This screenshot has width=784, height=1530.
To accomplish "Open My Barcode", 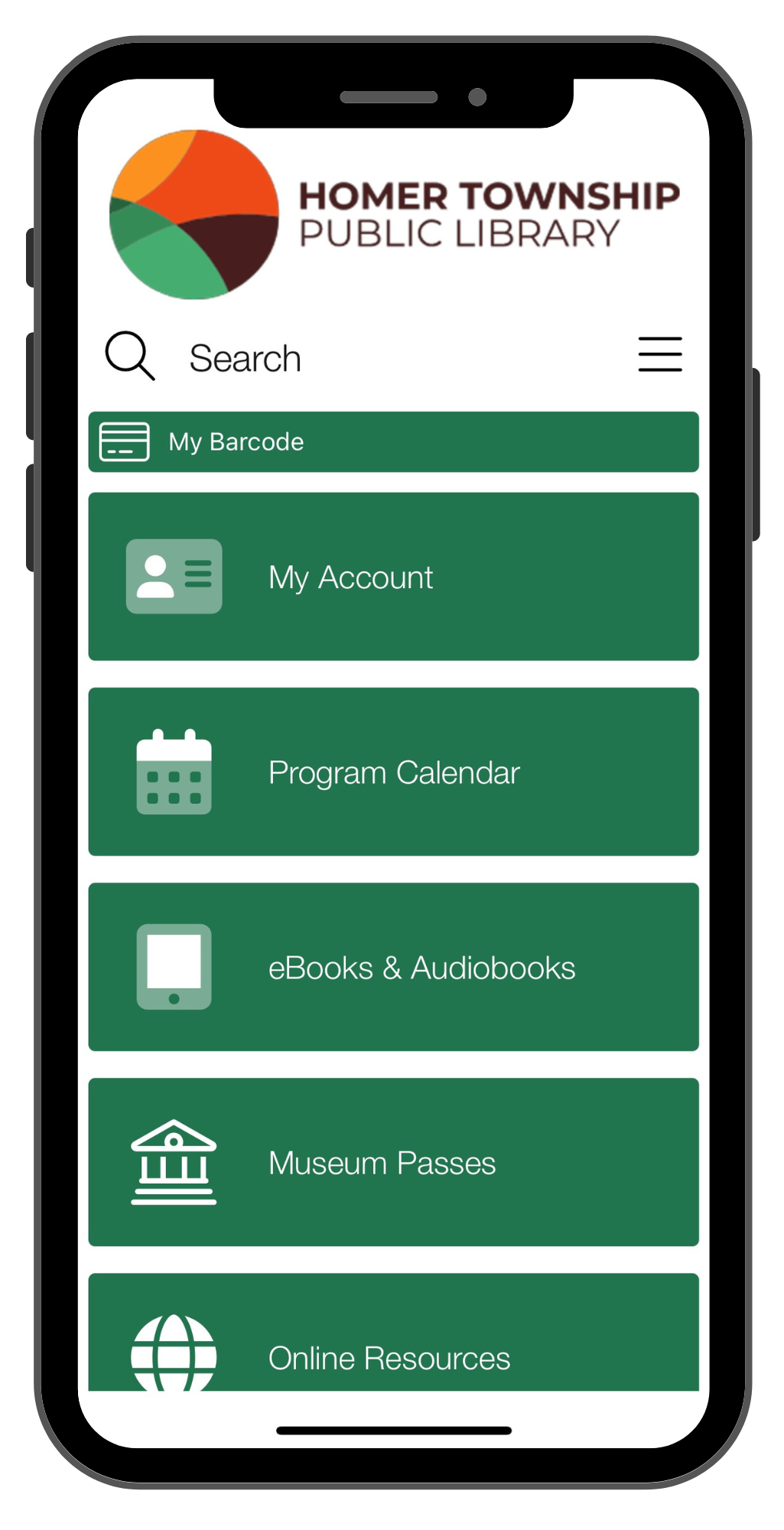I will pyautogui.click(x=394, y=441).
